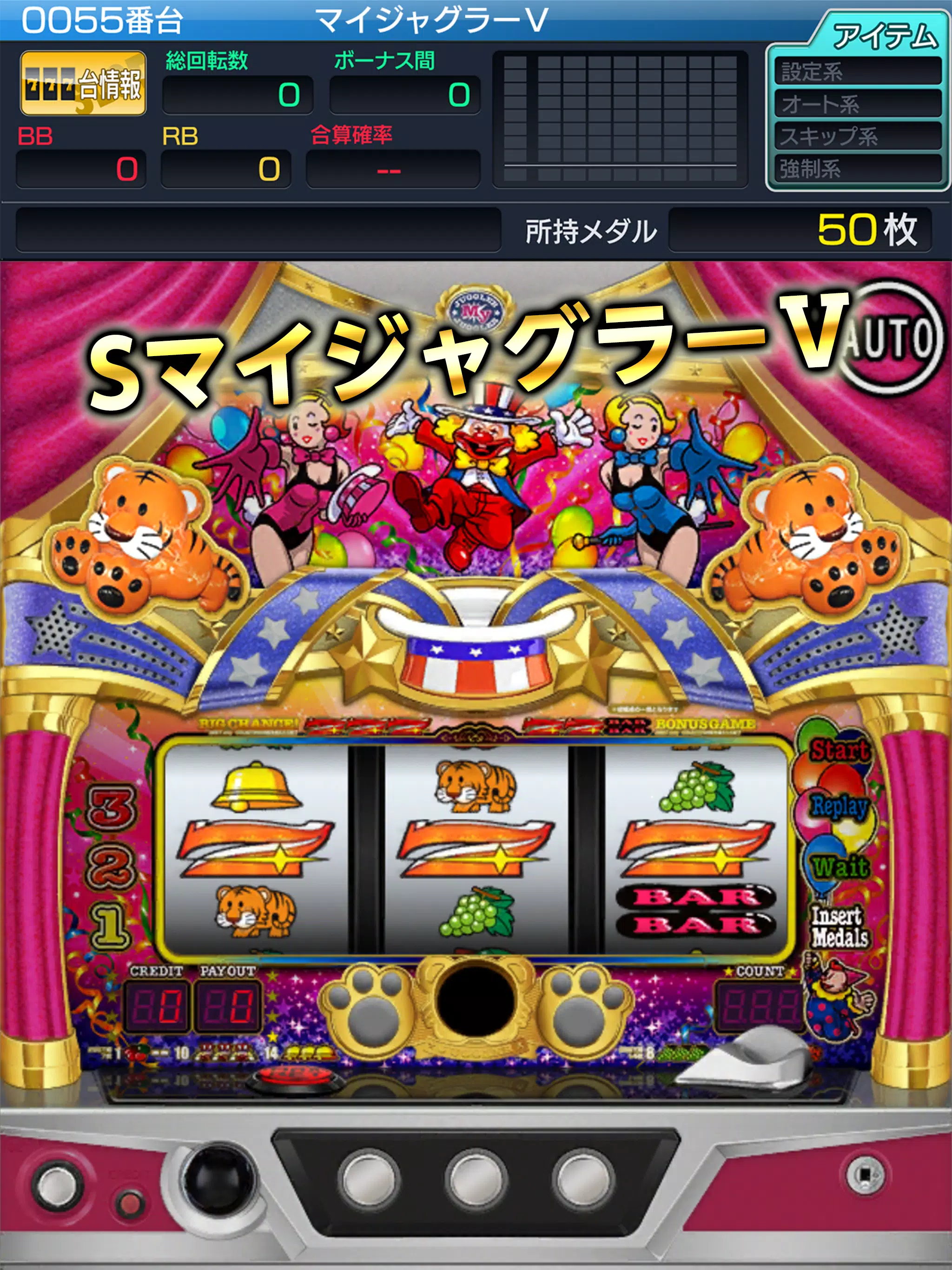Toggle the AUTO play button
The height and width of the screenshot is (1270, 952).
tap(893, 338)
